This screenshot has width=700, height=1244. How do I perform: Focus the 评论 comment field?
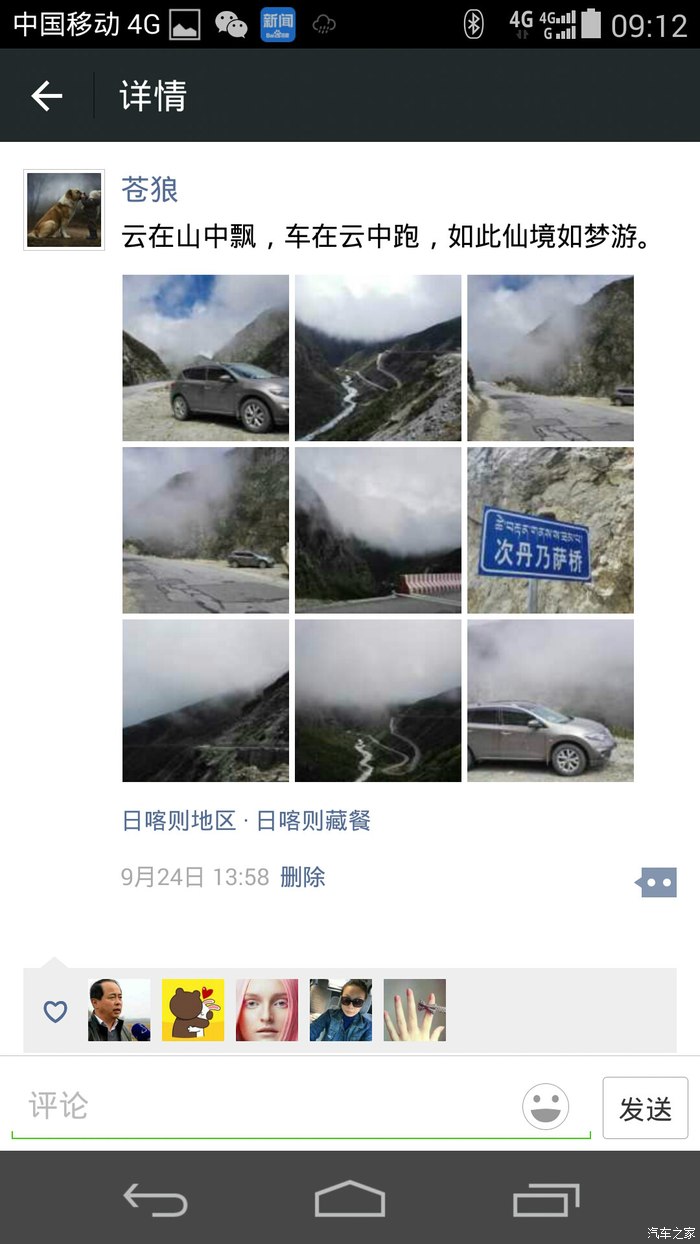[x=260, y=1106]
